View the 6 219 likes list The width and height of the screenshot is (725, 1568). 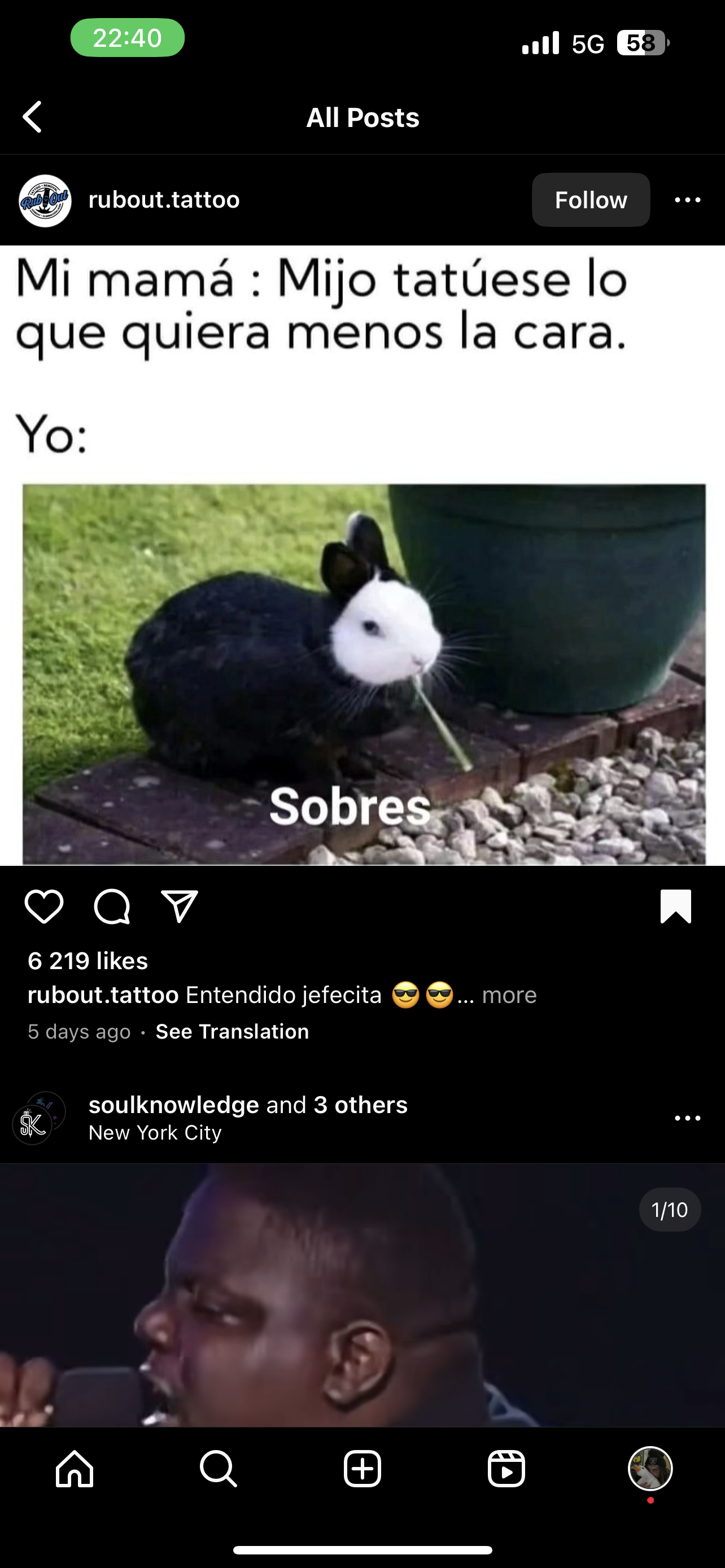pos(88,961)
